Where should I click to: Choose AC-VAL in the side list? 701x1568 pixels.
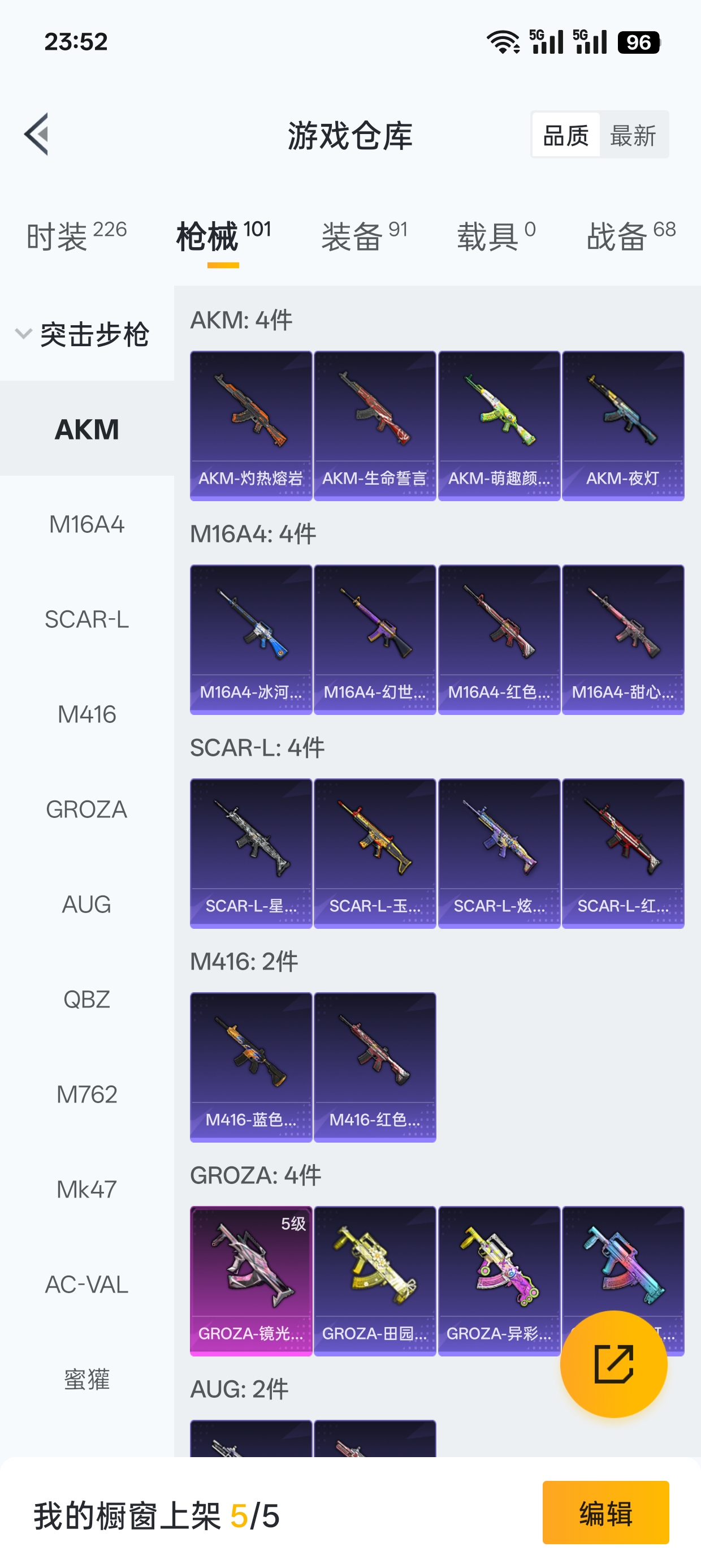click(x=86, y=1285)
